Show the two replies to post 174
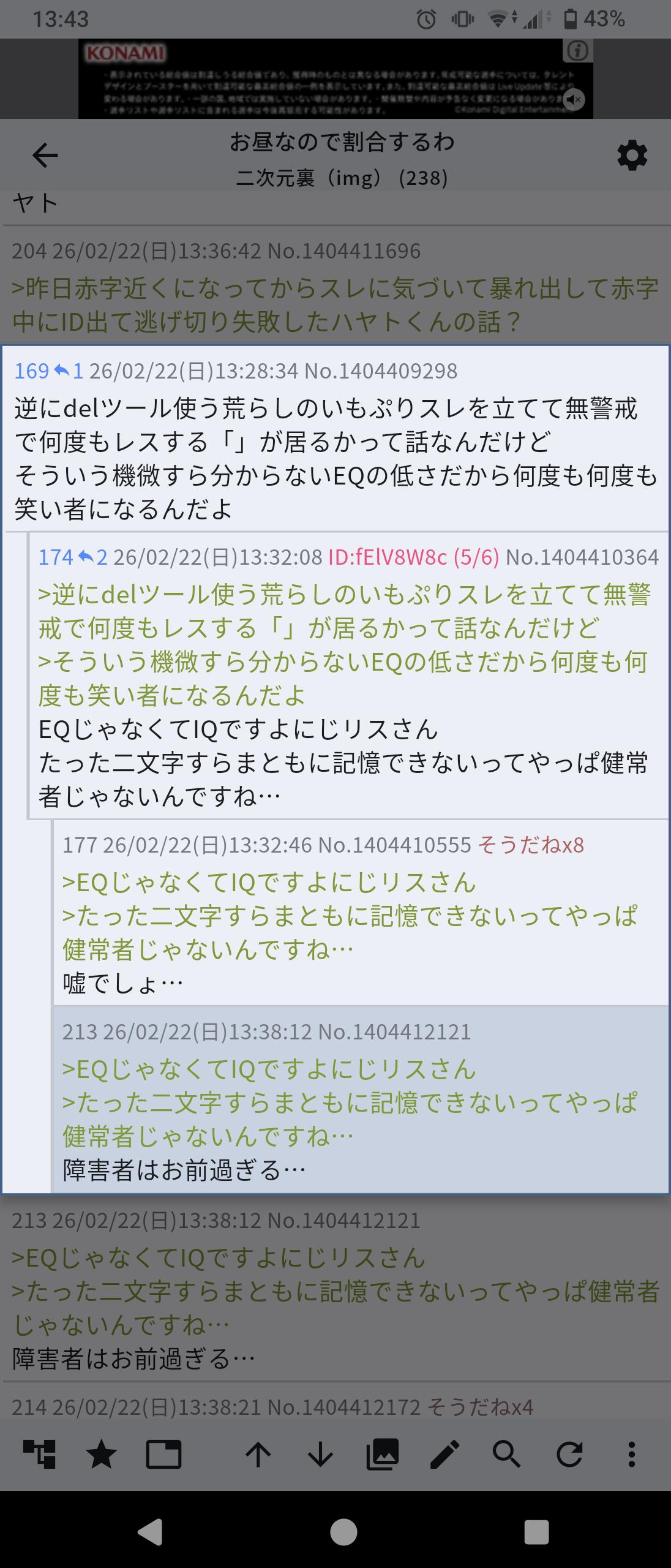This screenshot has width=671, height=1568. (92, 557)
